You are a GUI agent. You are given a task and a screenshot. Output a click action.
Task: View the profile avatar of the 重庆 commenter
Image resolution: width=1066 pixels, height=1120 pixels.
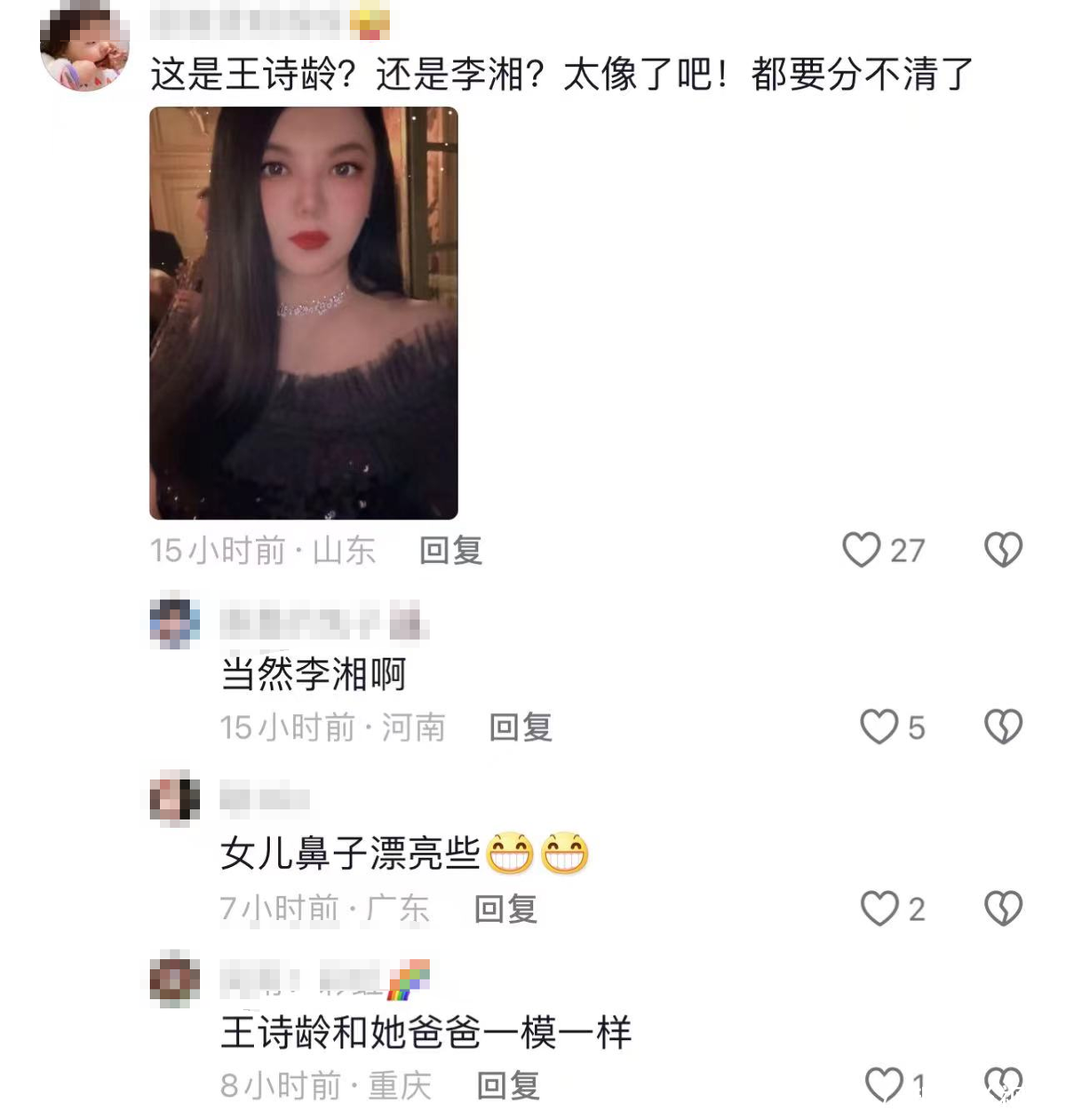pyautogui.click(x=174, y=978)
